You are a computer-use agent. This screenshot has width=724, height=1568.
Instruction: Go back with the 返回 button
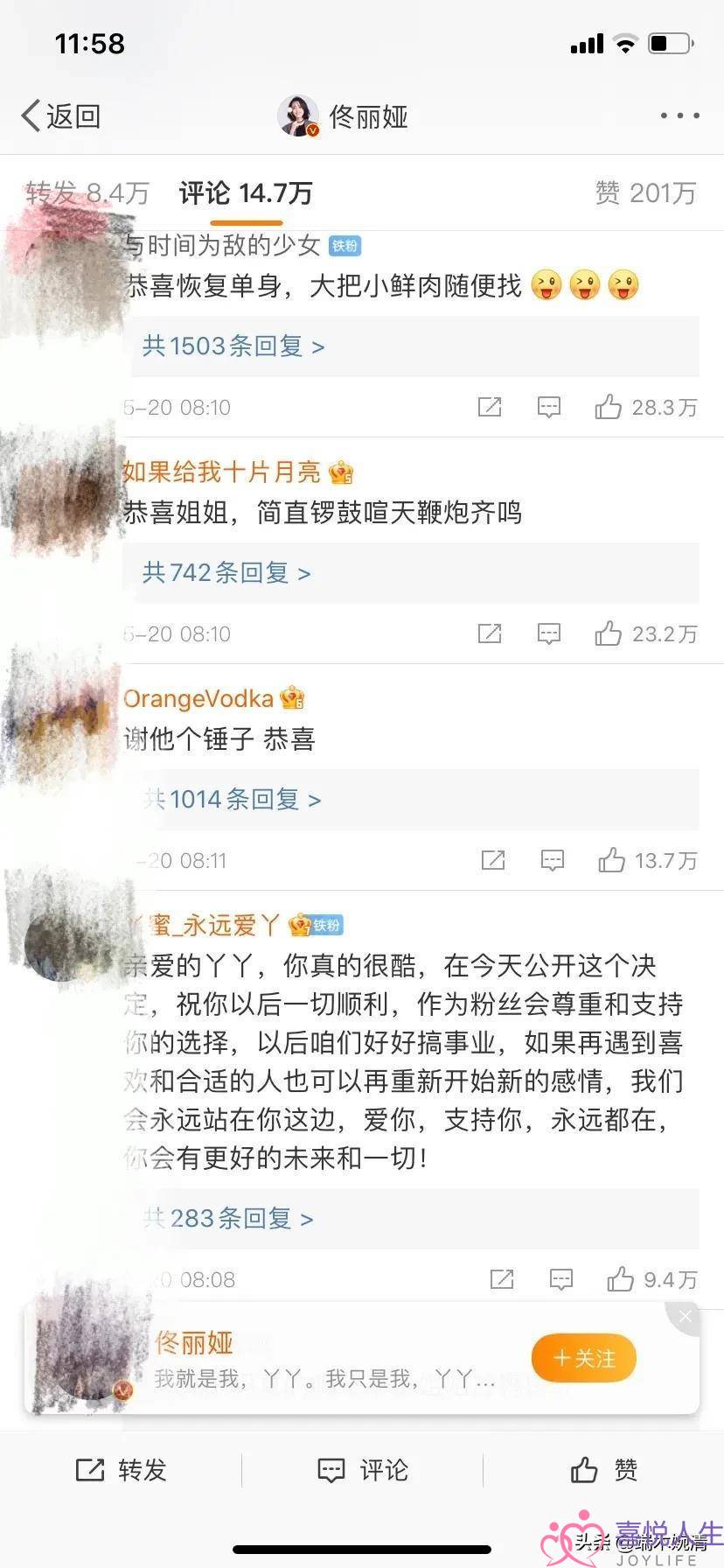[x=61, y=115]
